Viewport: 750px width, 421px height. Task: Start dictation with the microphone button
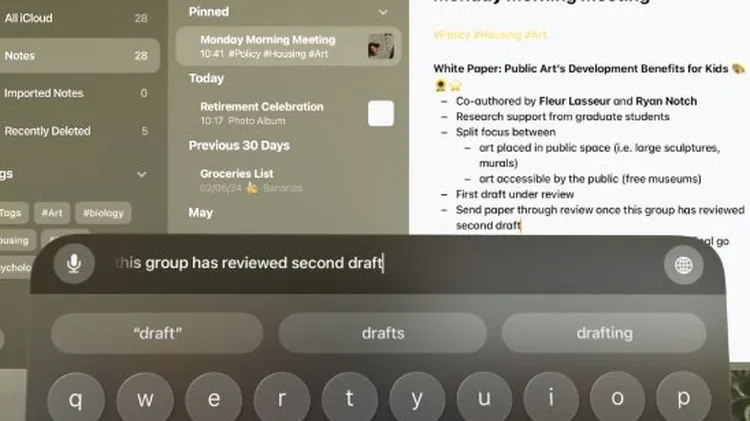(x=73, y=264)
